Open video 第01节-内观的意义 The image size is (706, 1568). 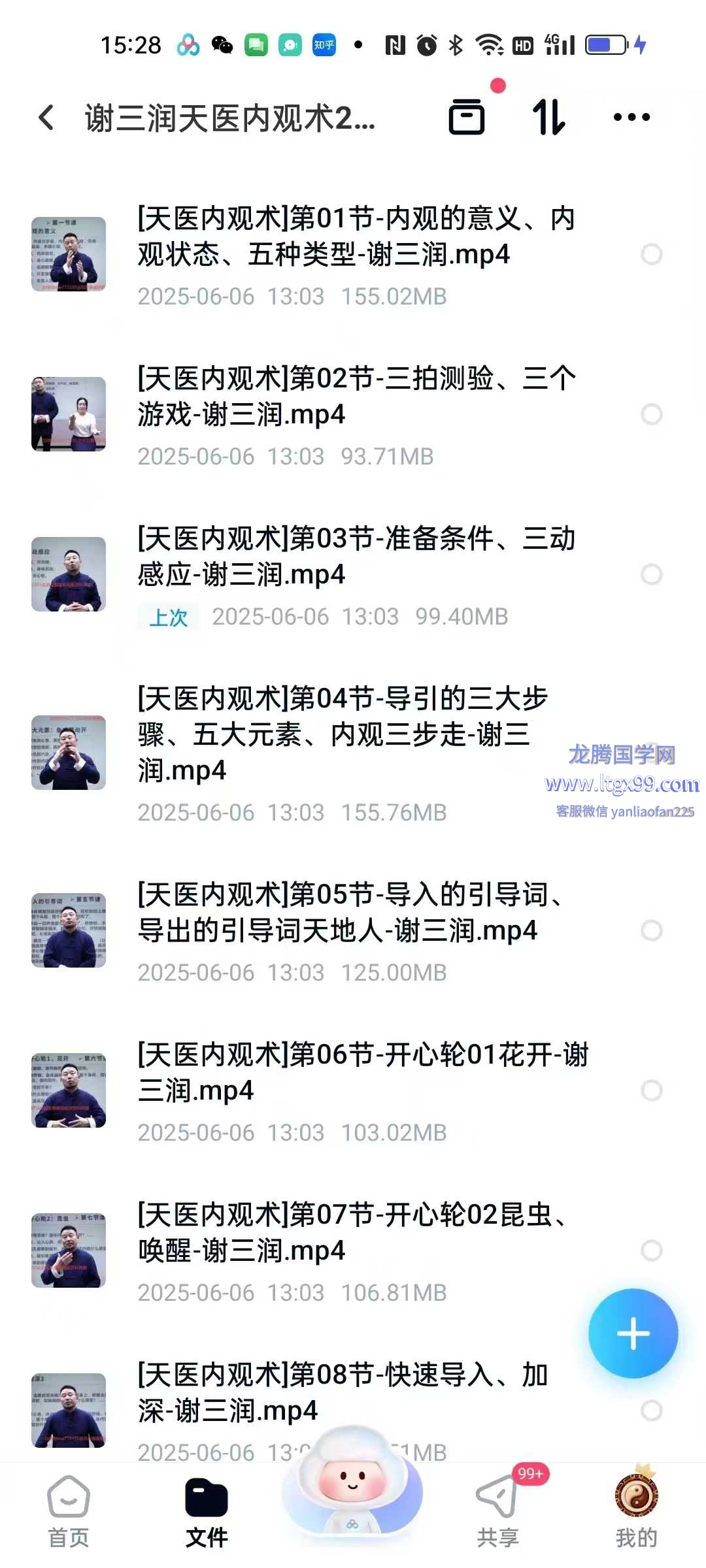[356, 237]
